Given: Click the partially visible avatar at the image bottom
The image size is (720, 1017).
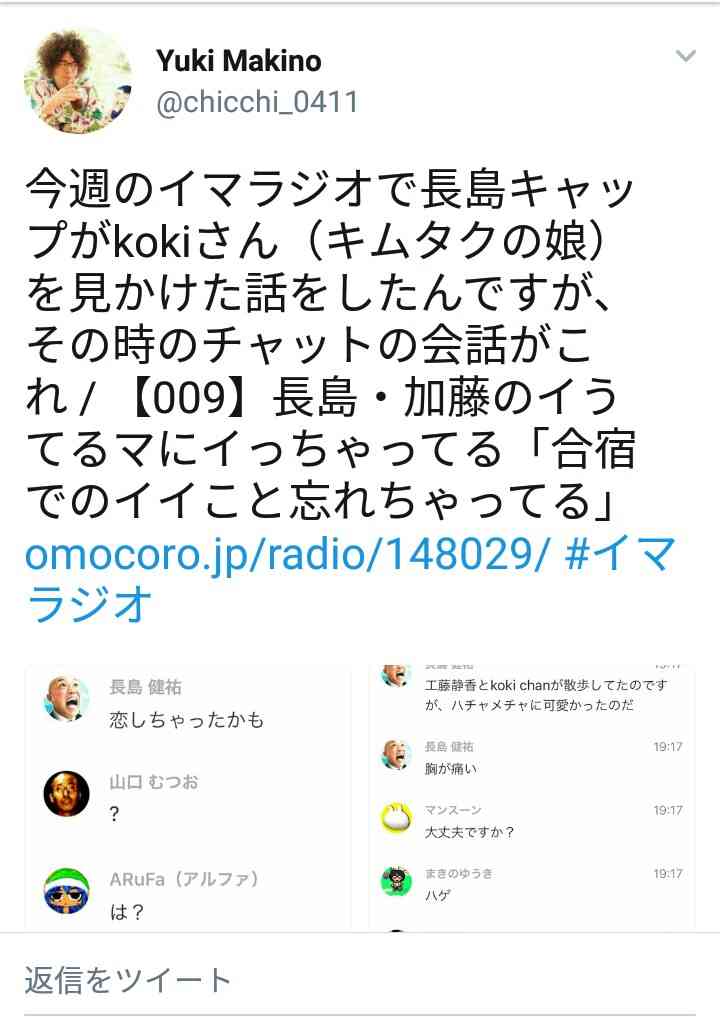Looking at the screenshot, I should tap(397, 925).
